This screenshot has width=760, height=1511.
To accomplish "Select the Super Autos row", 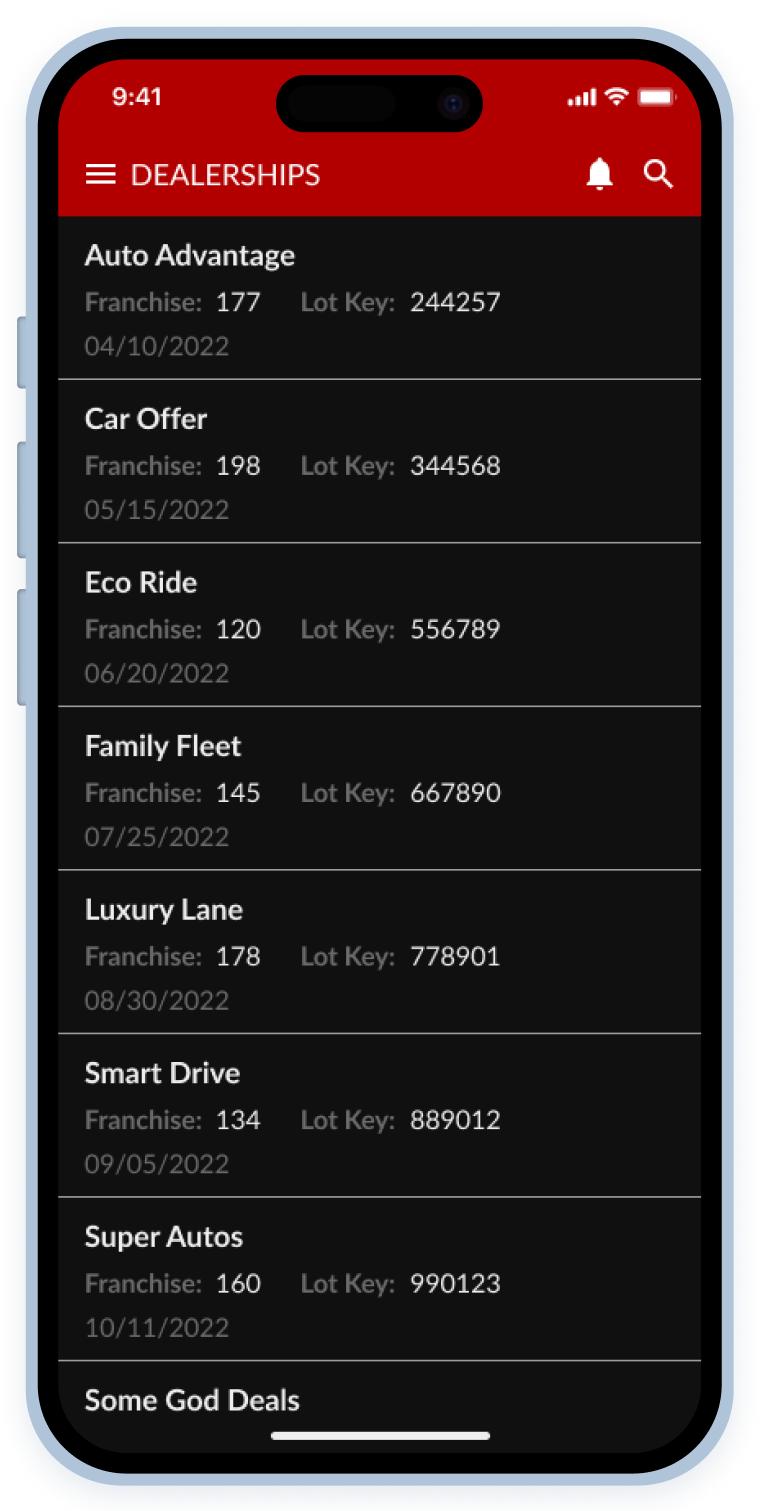I will pos(379,1280).
